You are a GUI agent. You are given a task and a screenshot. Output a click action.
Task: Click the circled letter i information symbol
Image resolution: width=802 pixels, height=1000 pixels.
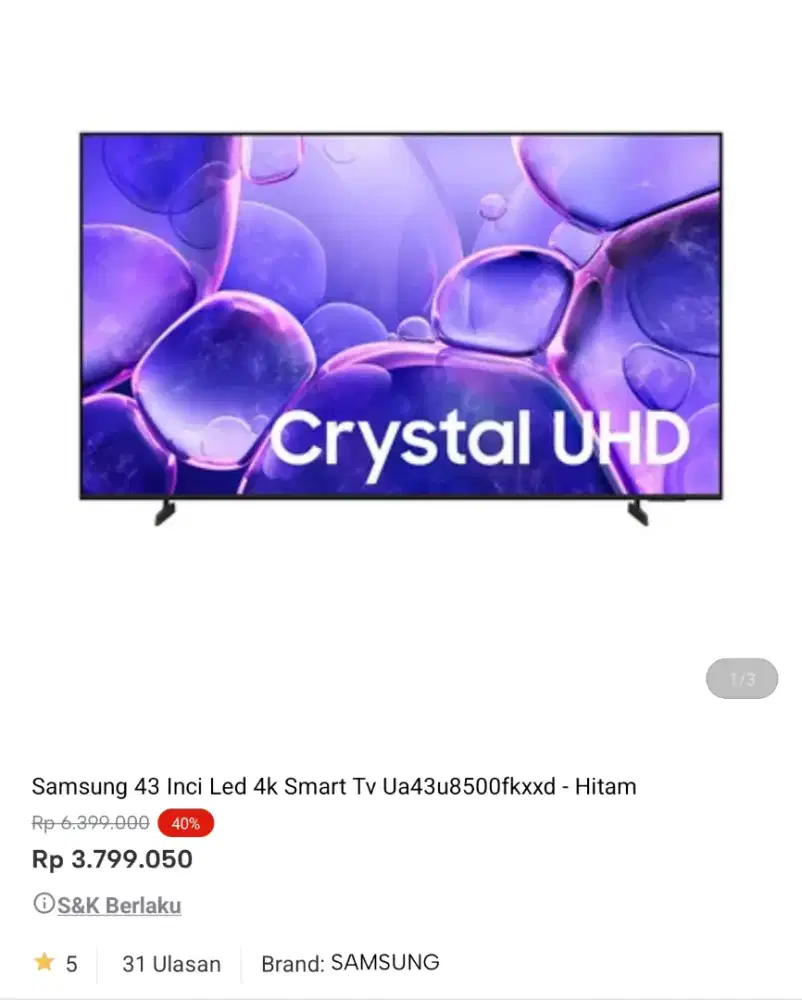tap(42, 903)
